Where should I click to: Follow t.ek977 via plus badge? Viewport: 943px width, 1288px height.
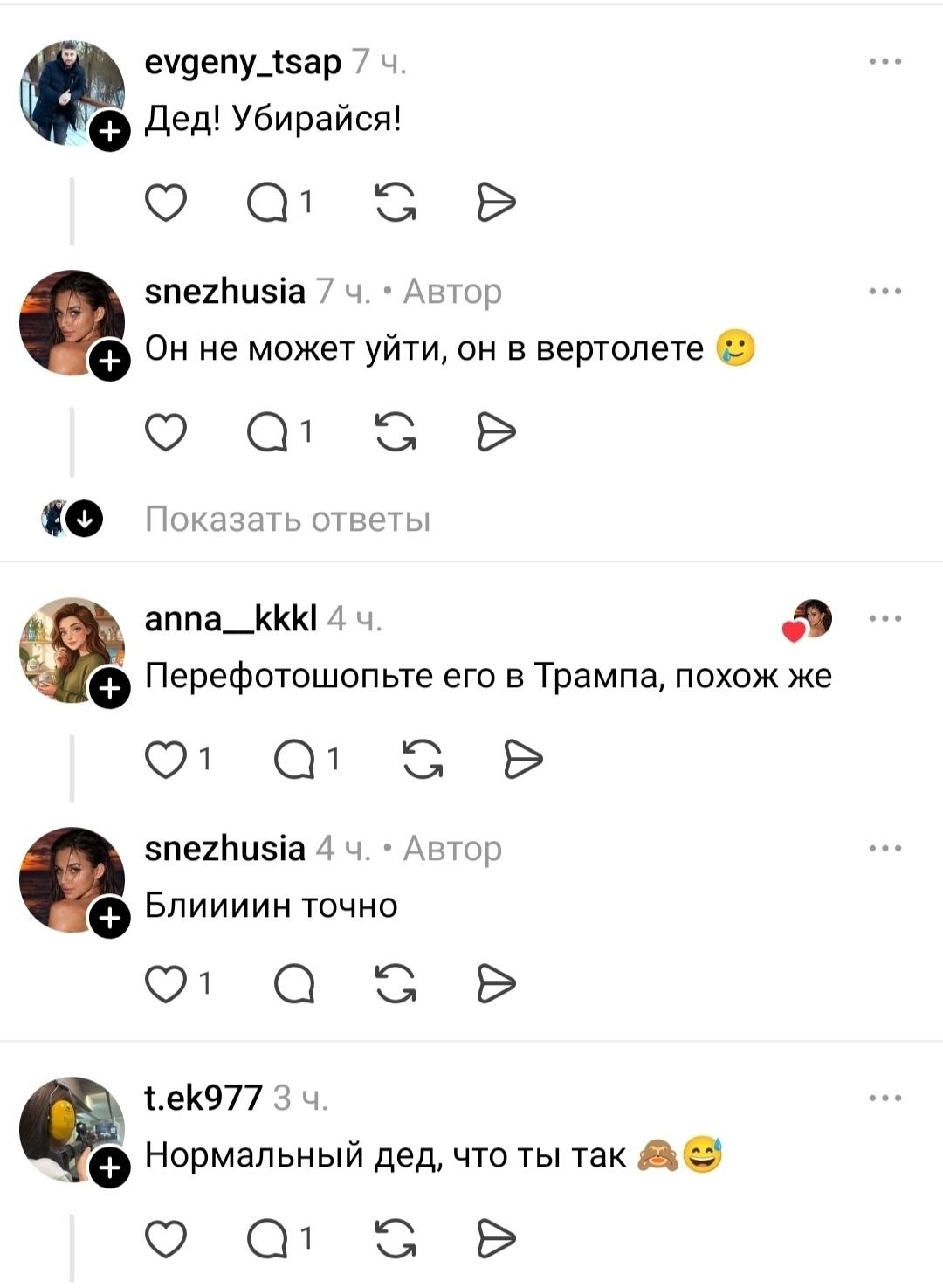coord(110,1169)
